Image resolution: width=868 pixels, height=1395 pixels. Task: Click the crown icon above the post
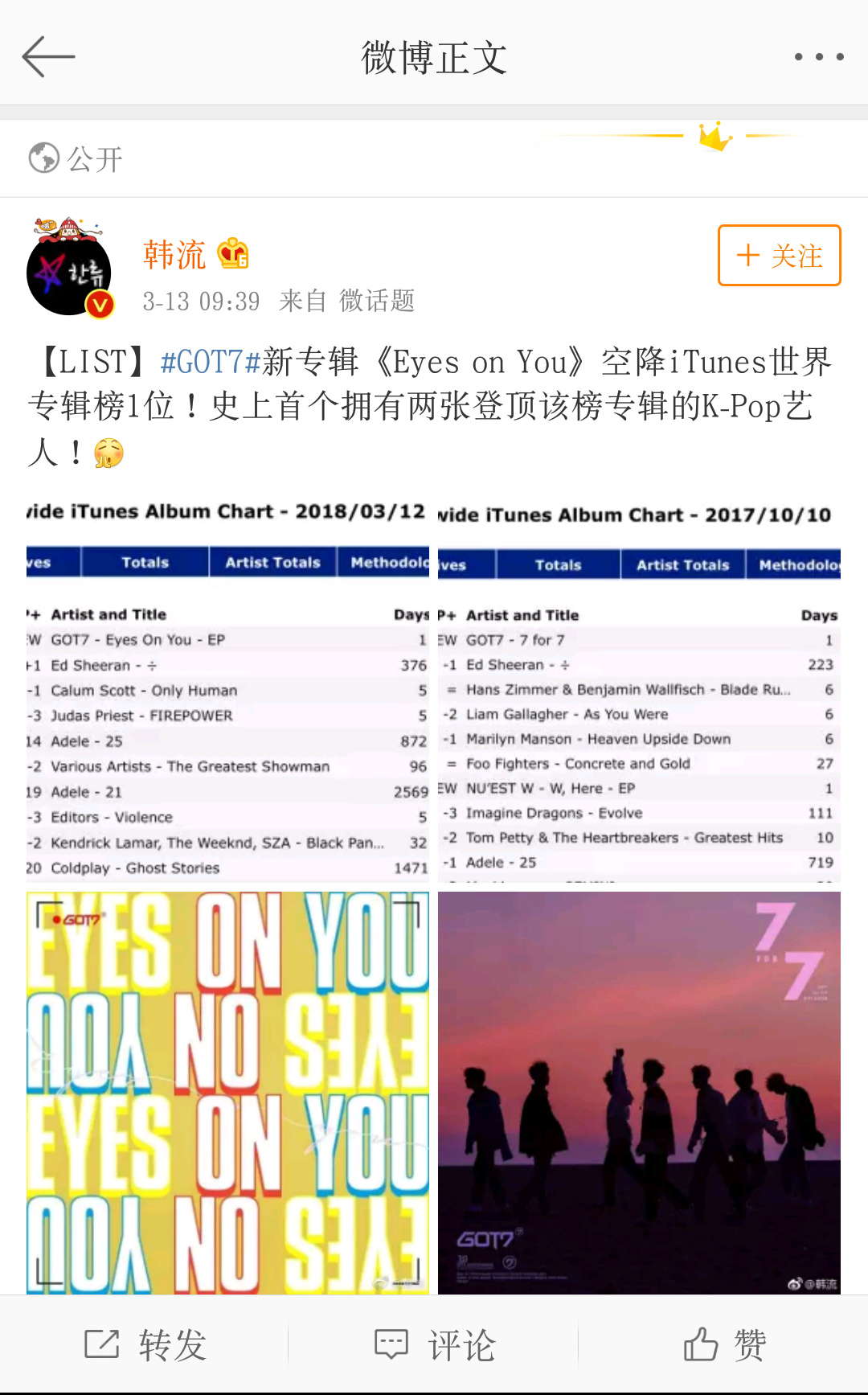coord(714,138)
